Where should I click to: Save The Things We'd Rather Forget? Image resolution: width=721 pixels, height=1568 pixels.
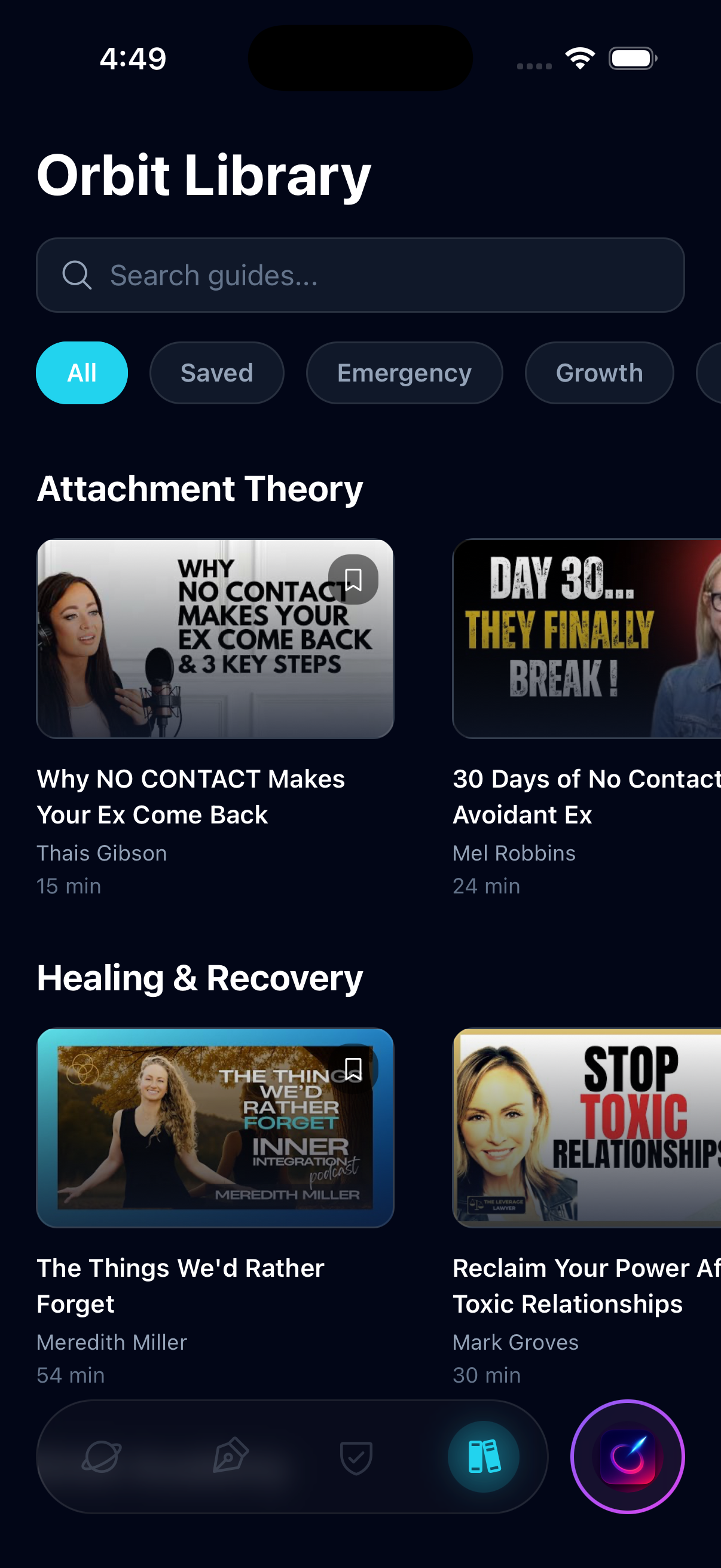[x=353, y=1069]
